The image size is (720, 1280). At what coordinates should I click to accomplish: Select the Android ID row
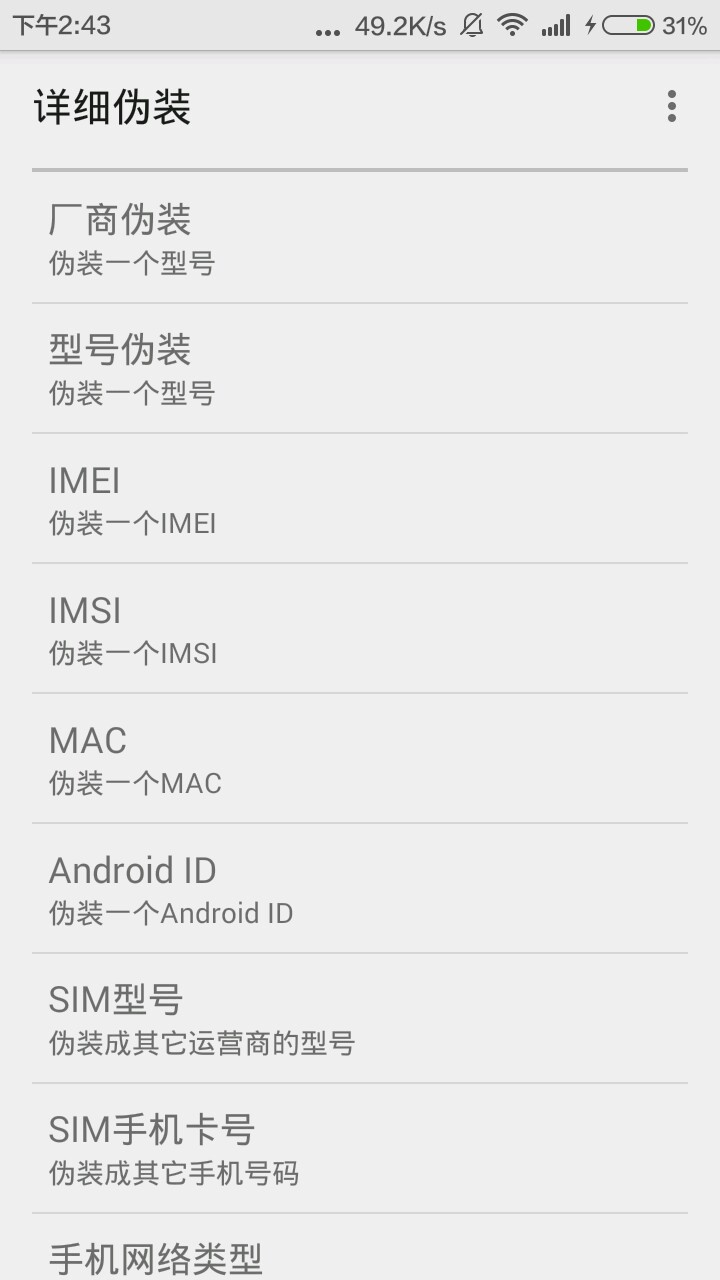coord(359,888)
